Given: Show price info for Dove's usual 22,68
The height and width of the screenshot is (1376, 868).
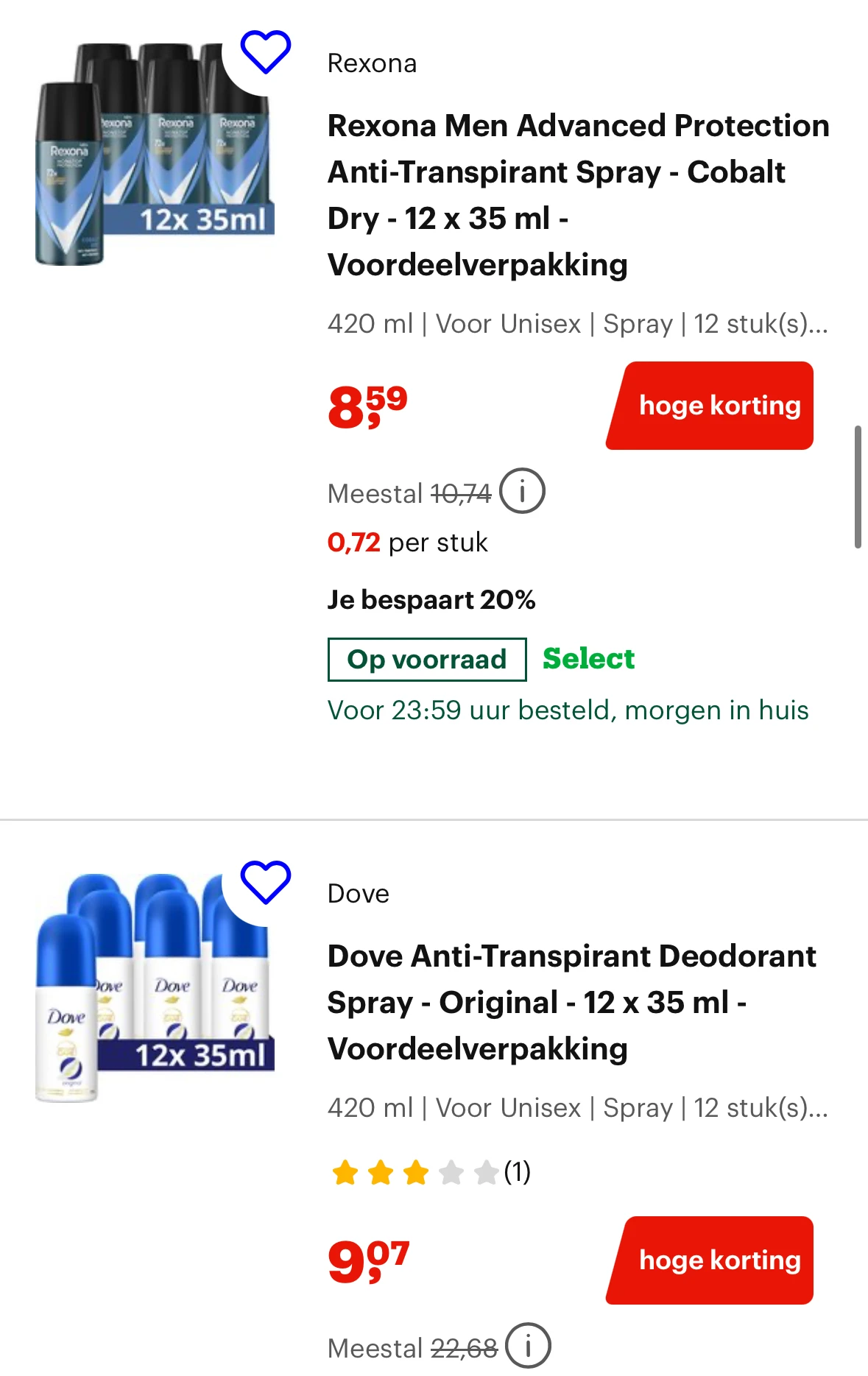Looking at the screenshot, I should tap(528, 1346).
